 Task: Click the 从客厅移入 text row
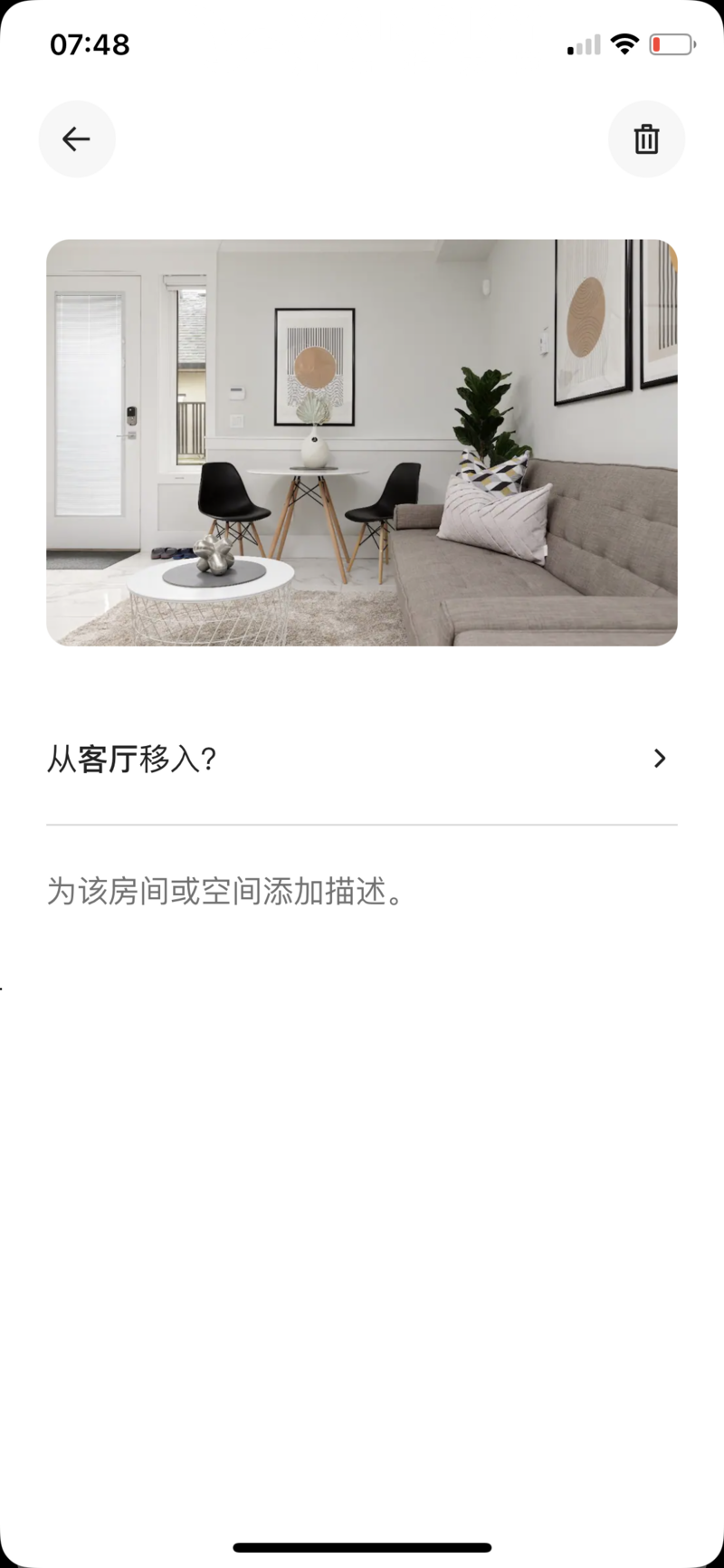pyautogui.click(x=133, y=759)
